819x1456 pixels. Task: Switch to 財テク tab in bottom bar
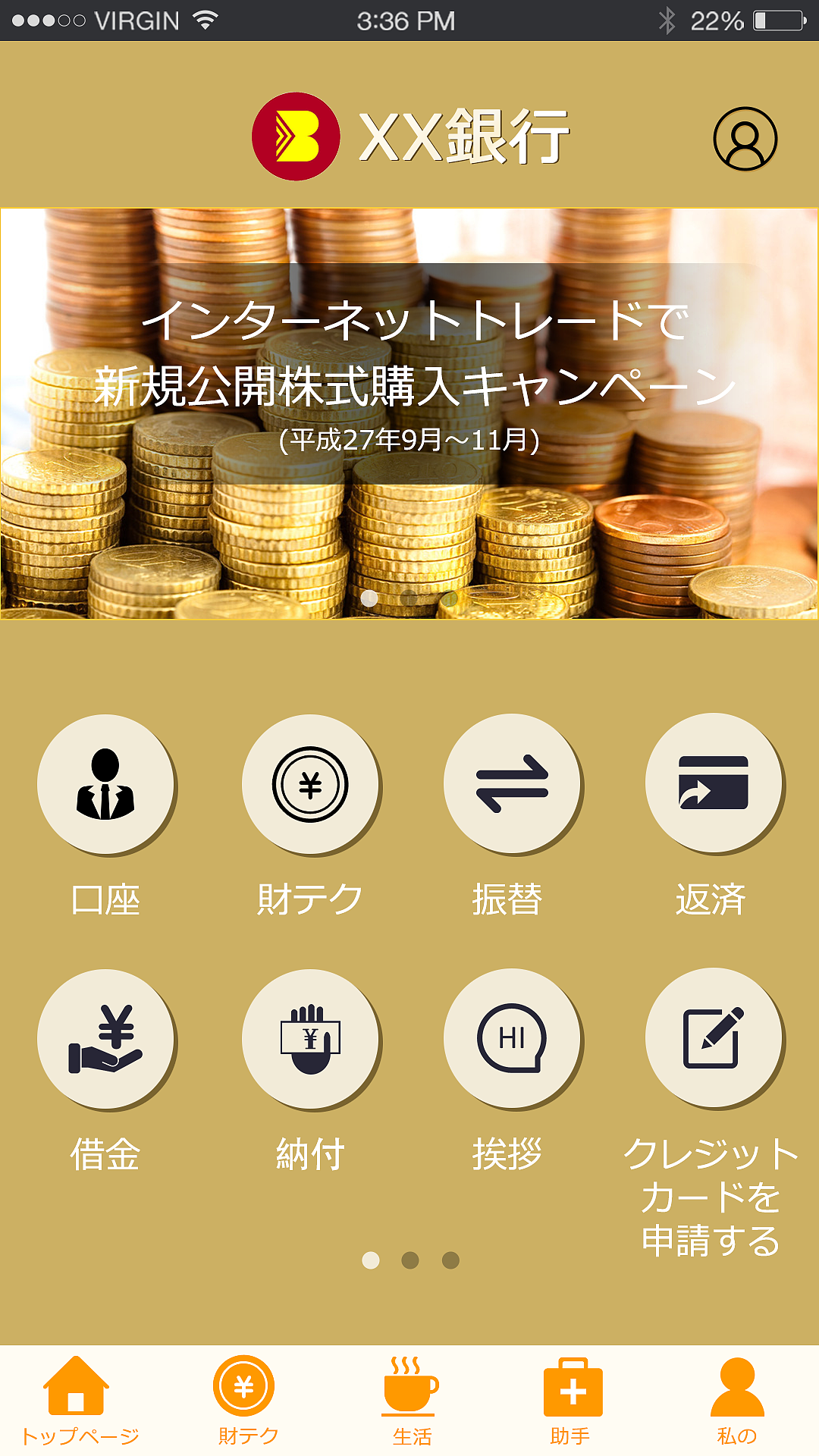[x=244, y=1400]
